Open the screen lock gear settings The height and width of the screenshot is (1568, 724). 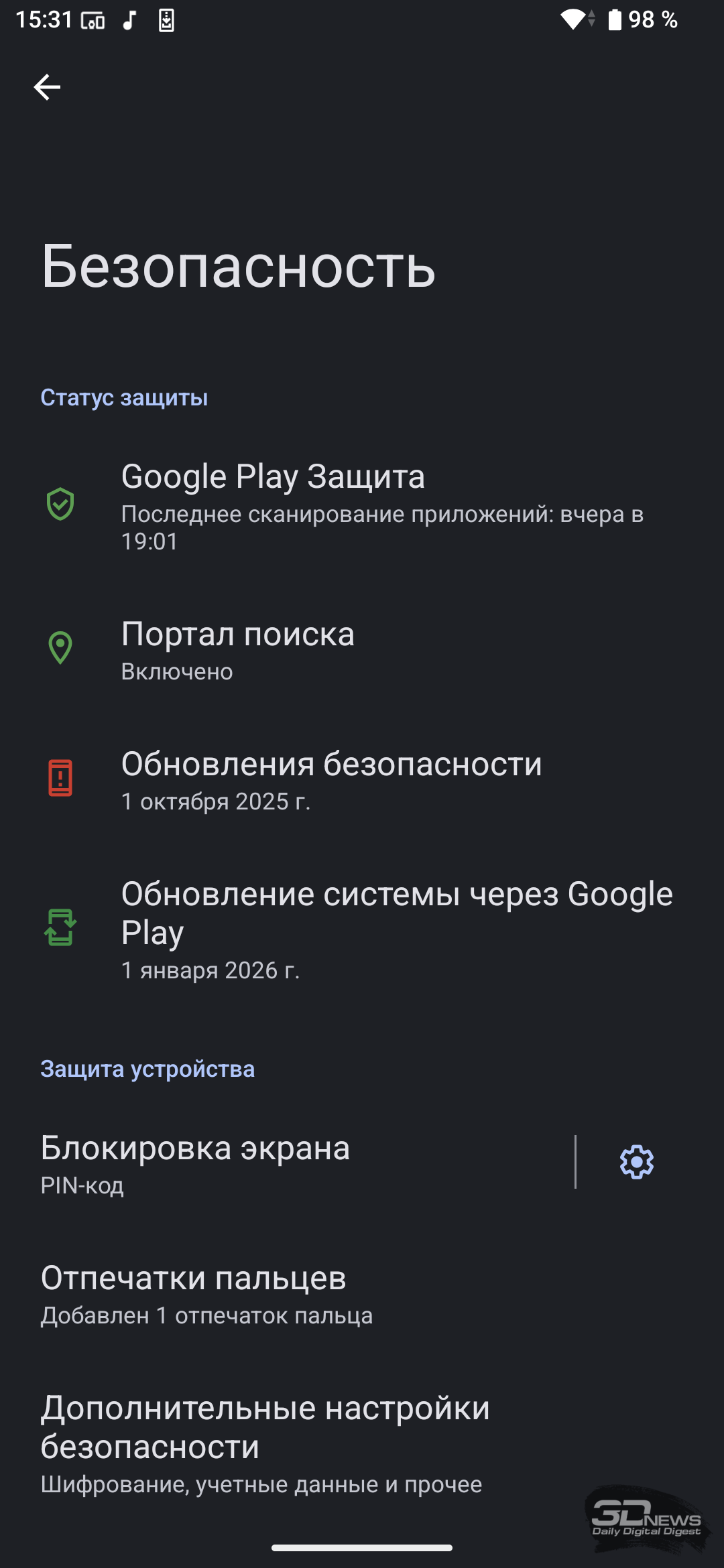point(636,1162)
